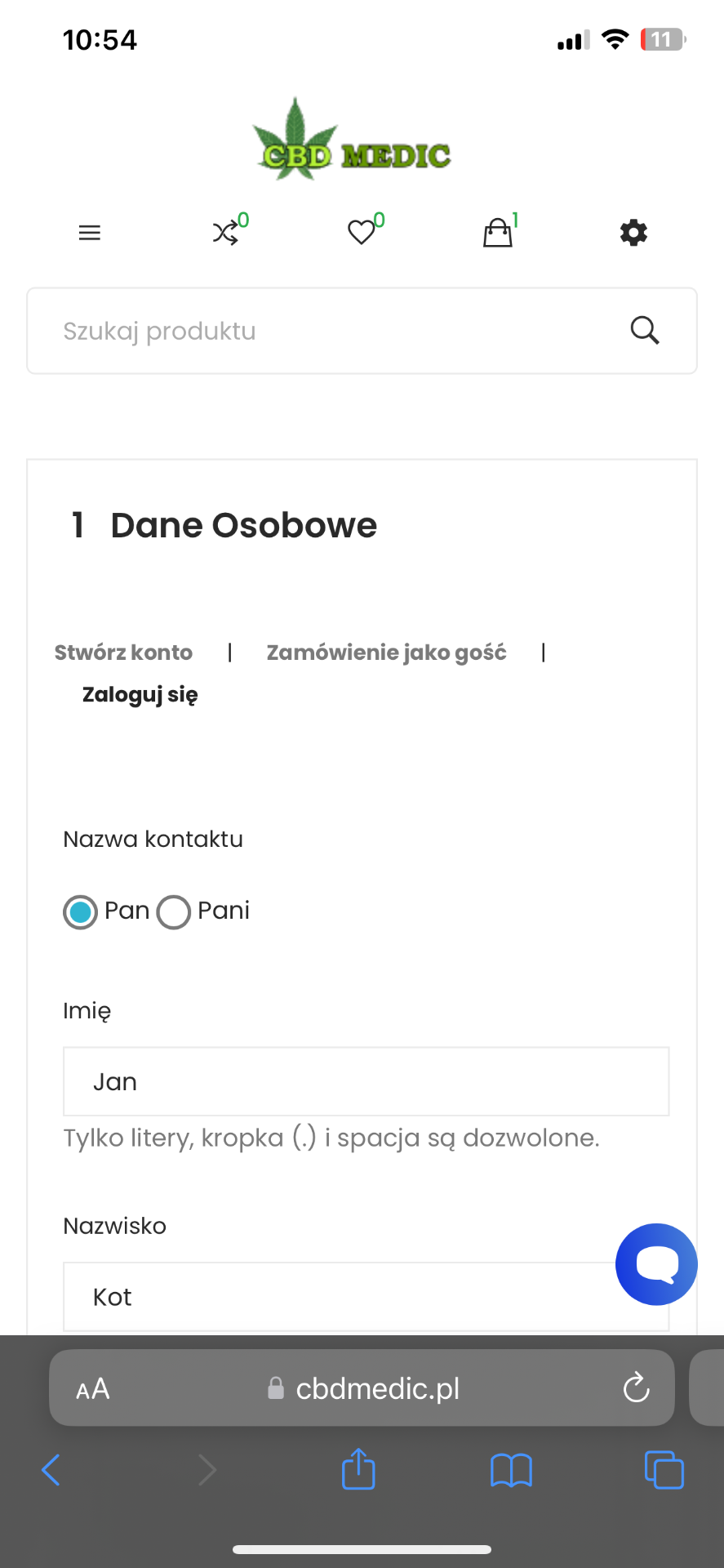Select the Pan radio button
724x1568 pixels.
[81, 912]
